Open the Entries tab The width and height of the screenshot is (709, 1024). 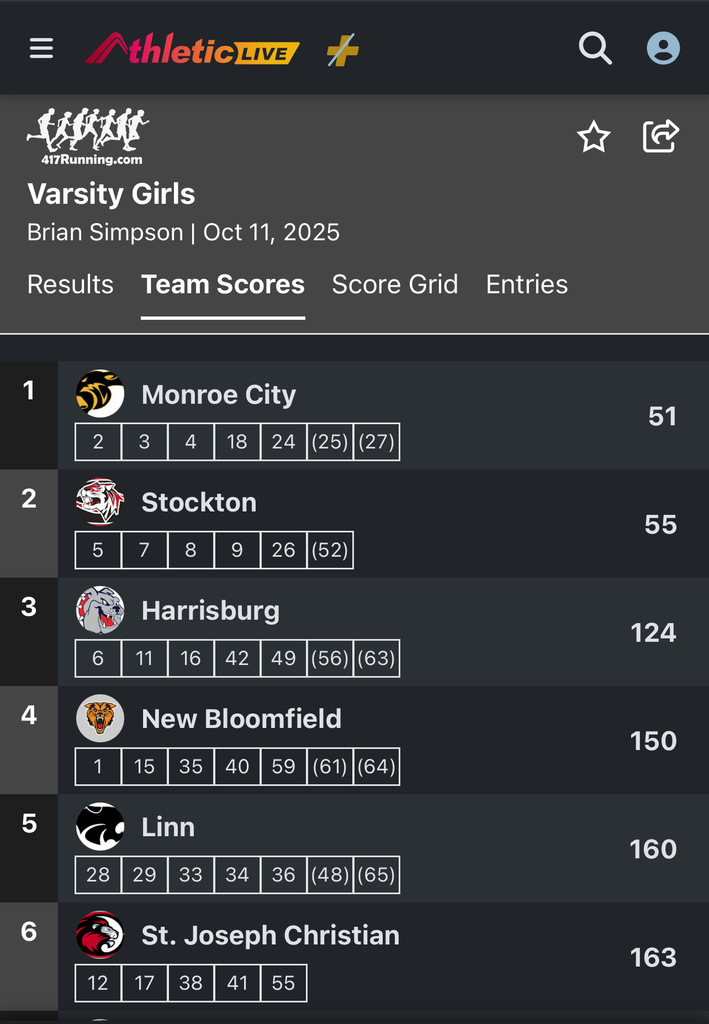point(527,284)
